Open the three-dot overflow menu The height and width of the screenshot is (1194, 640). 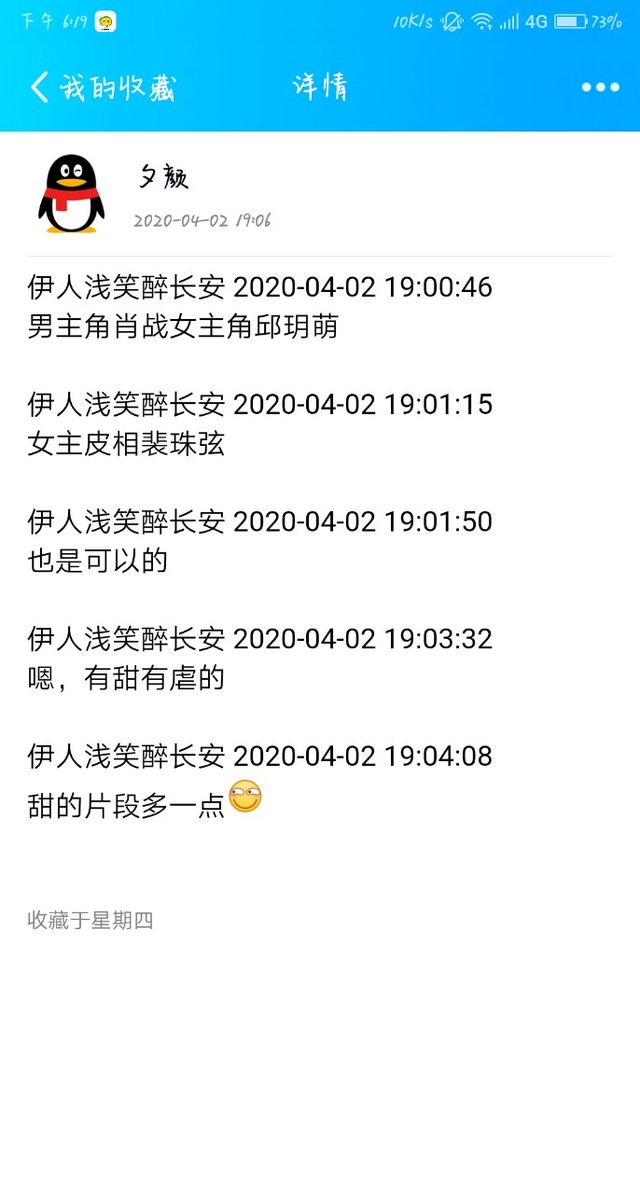click(x=600, y=88)
